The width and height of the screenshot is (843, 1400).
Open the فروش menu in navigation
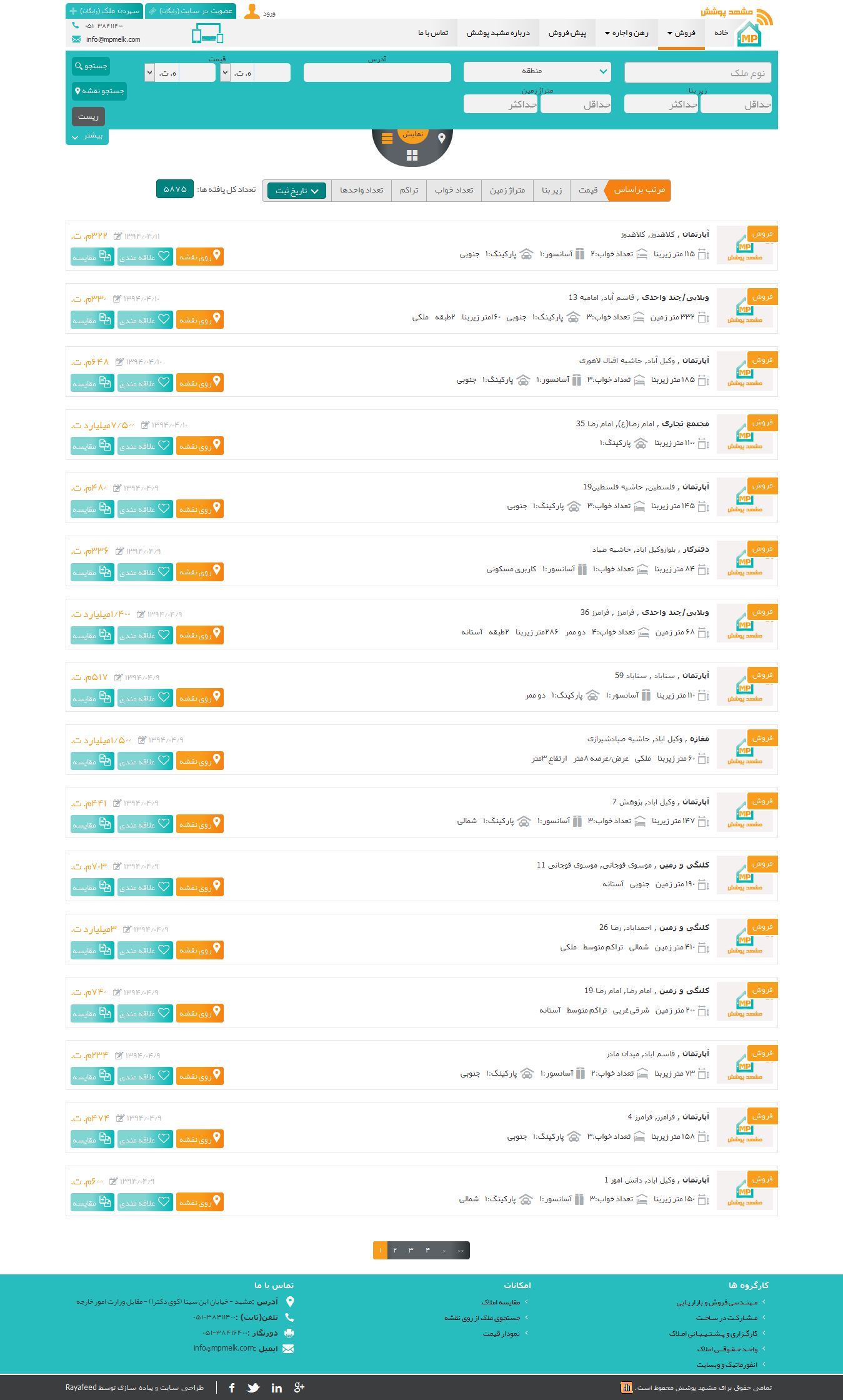[681, 33]
